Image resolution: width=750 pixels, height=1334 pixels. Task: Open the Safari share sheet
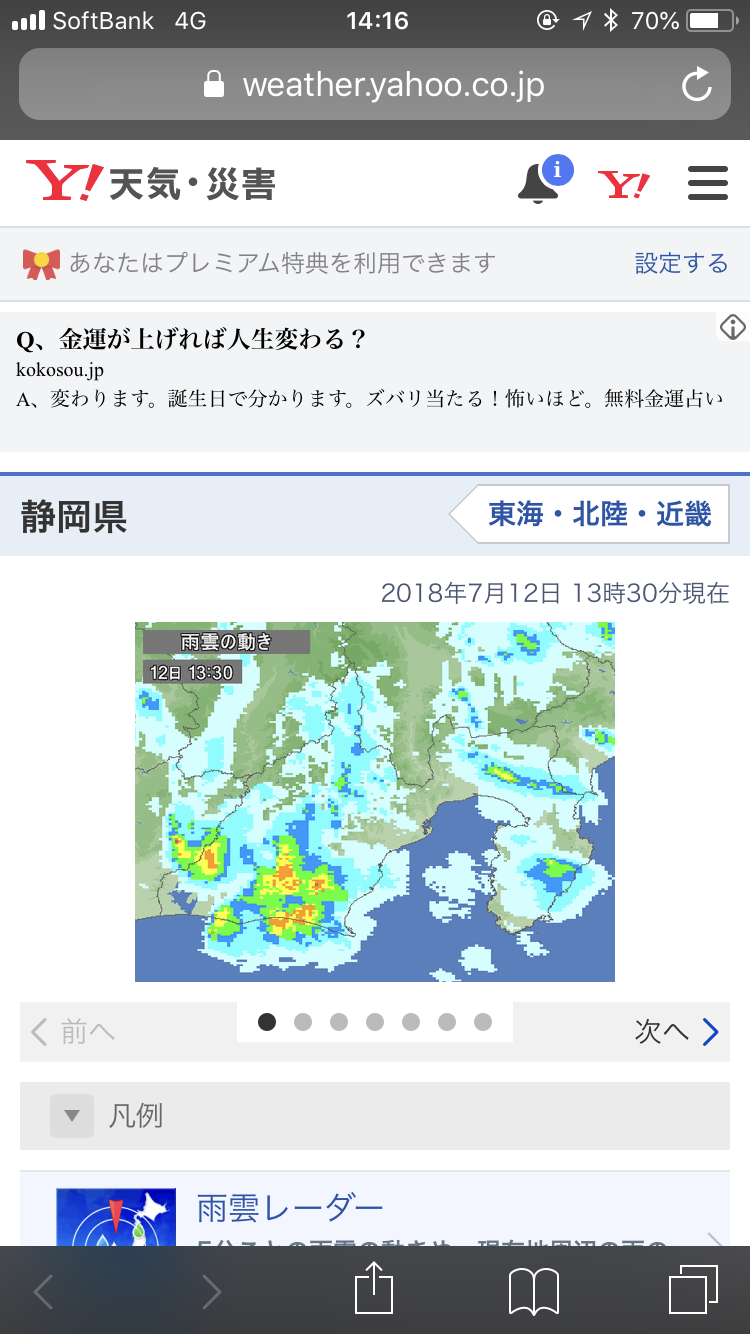tap(375, 1291)
